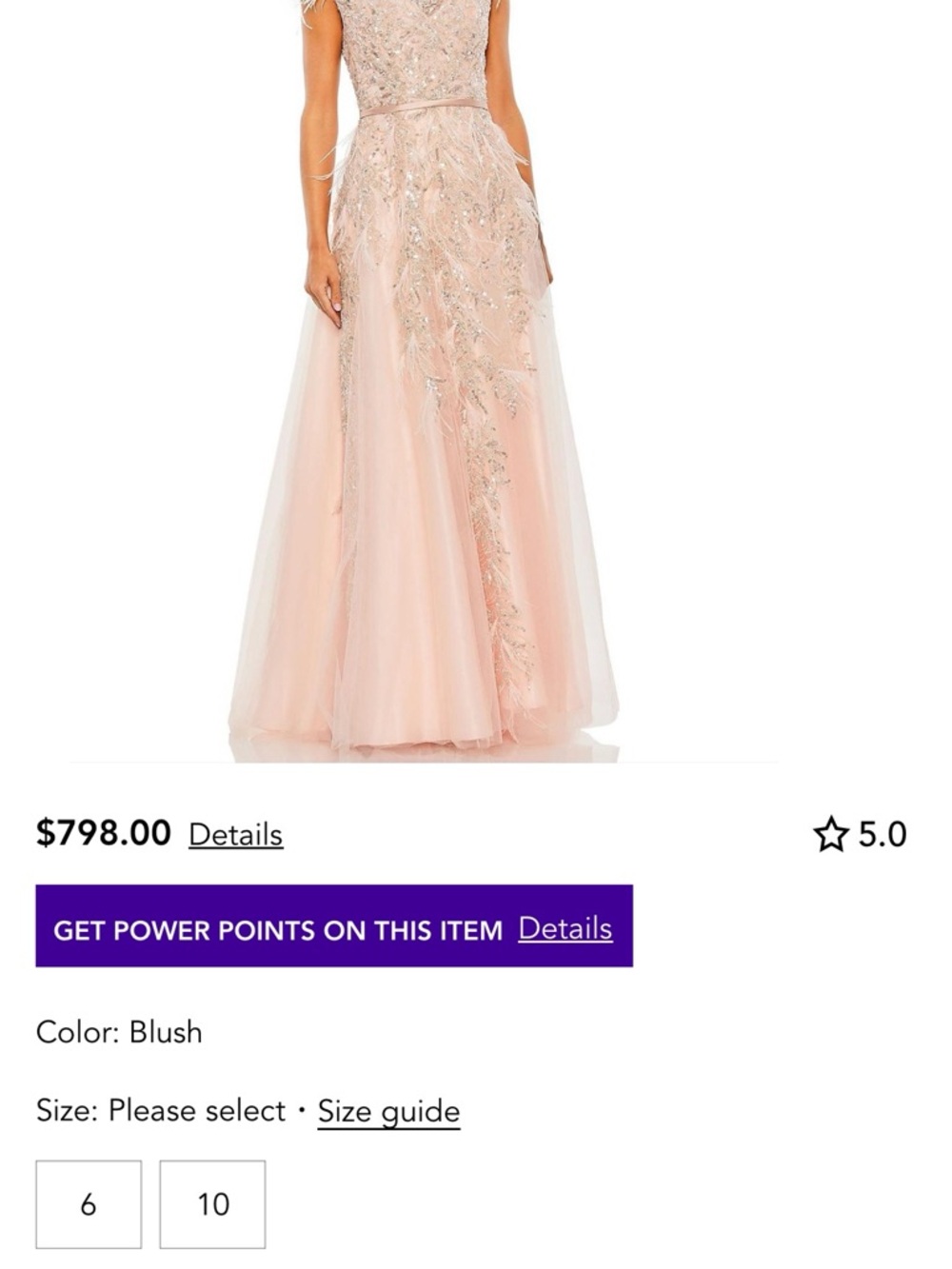The height and width of the screenshot is (1269, 952).
Task: Open the Size guide
Action: (x=387, y=1110)
